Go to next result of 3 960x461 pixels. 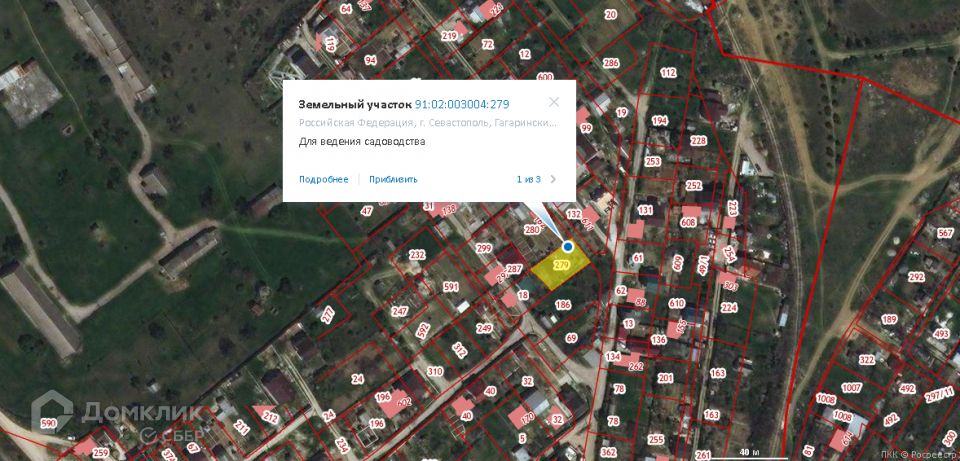click(554, 180)
